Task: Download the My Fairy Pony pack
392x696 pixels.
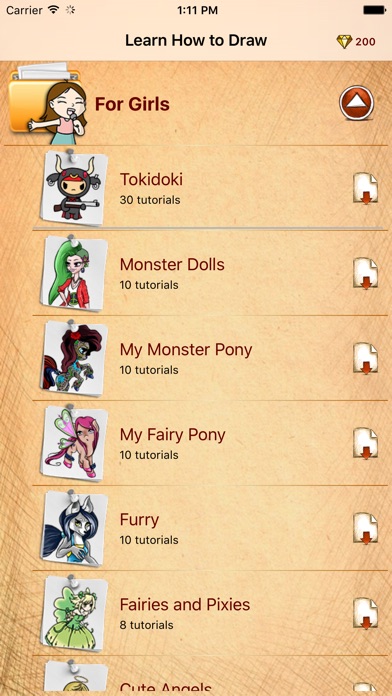Action: (x=365, y=443)
